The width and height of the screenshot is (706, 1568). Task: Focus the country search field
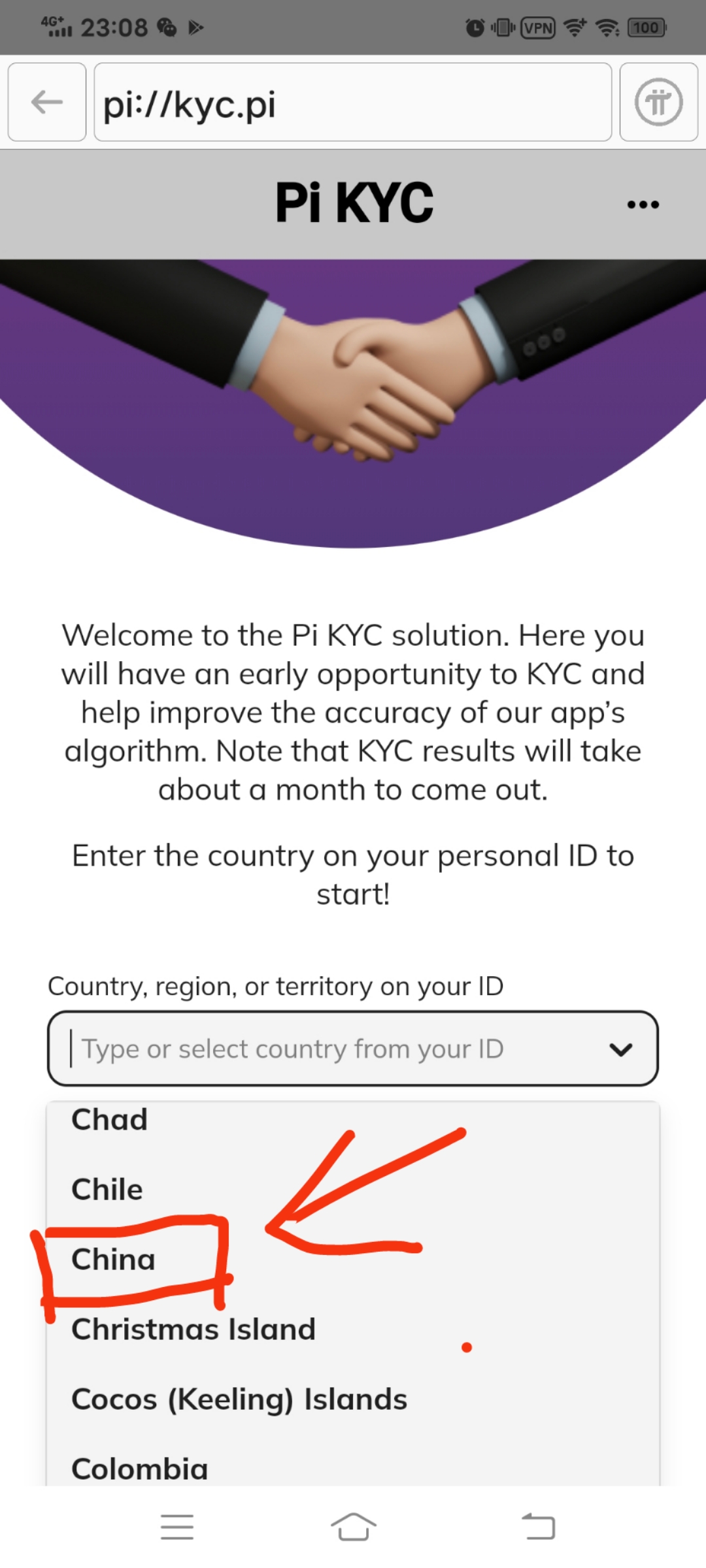pos(327,1049)
